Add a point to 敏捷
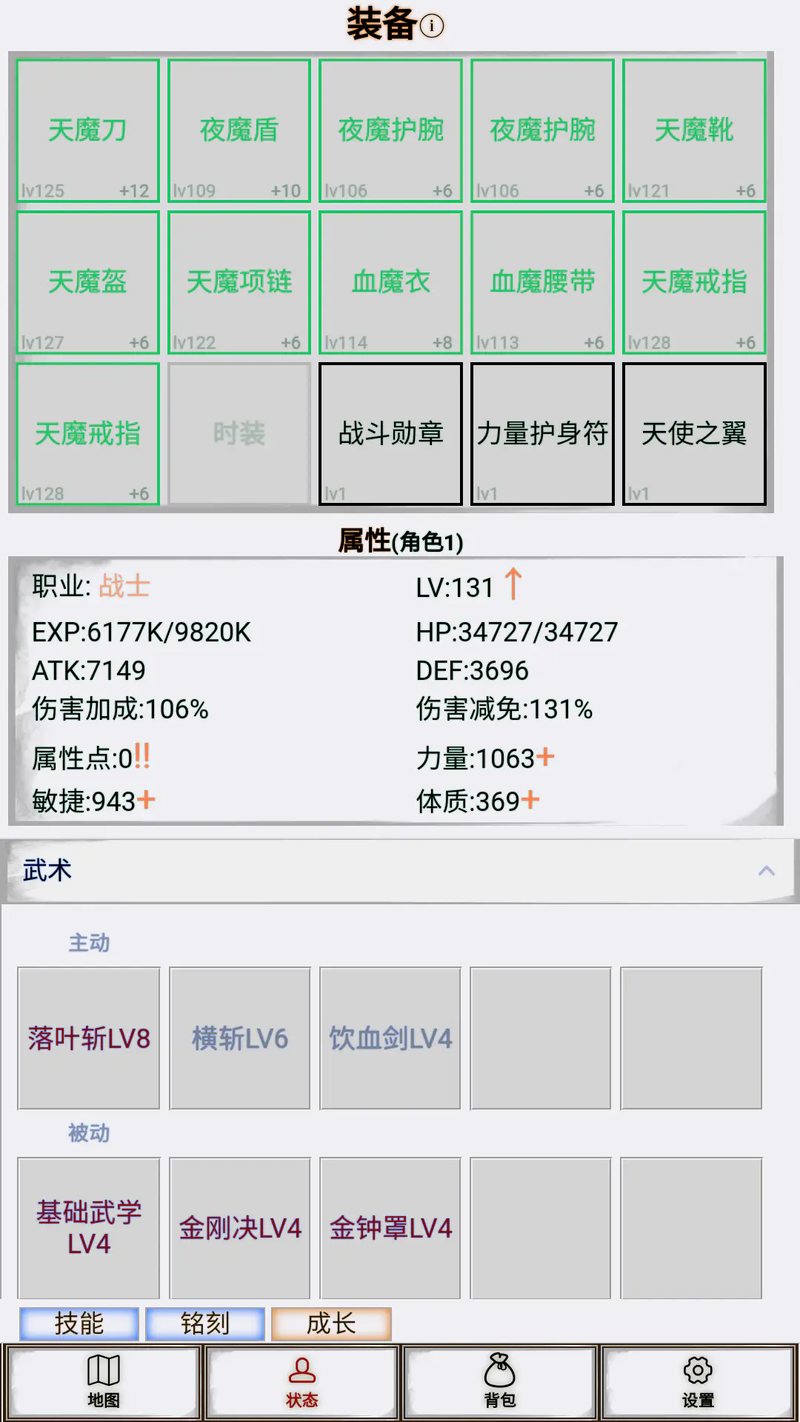 (146, 799)
